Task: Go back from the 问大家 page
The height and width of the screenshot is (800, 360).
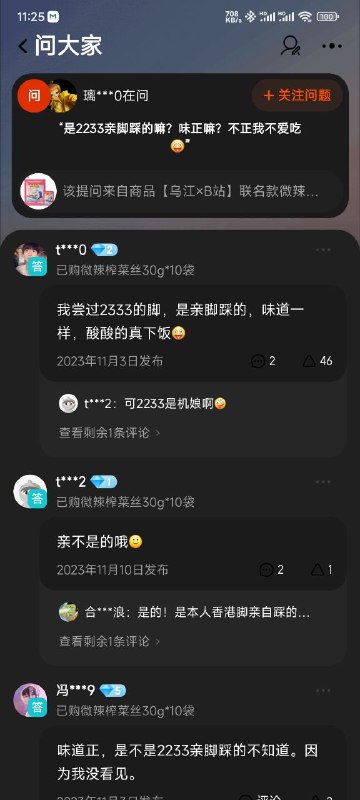Action: 23,46
